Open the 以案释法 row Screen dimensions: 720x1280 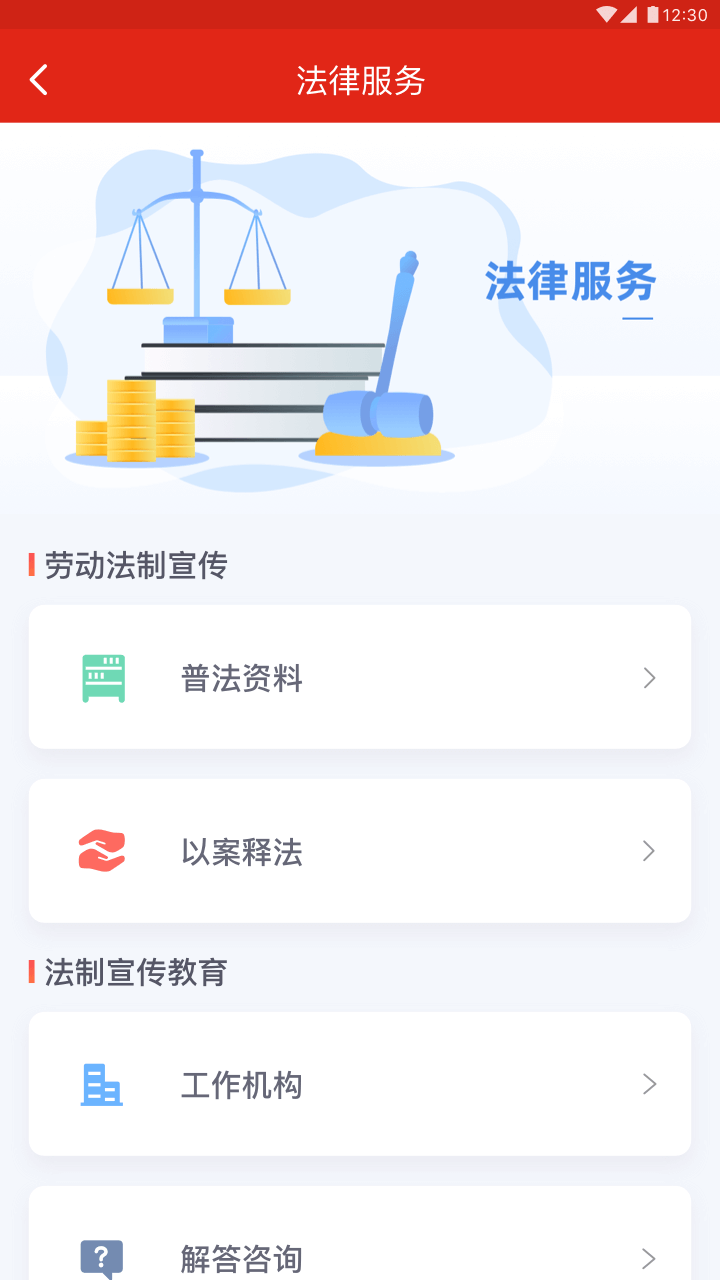(x=360, y=851)
